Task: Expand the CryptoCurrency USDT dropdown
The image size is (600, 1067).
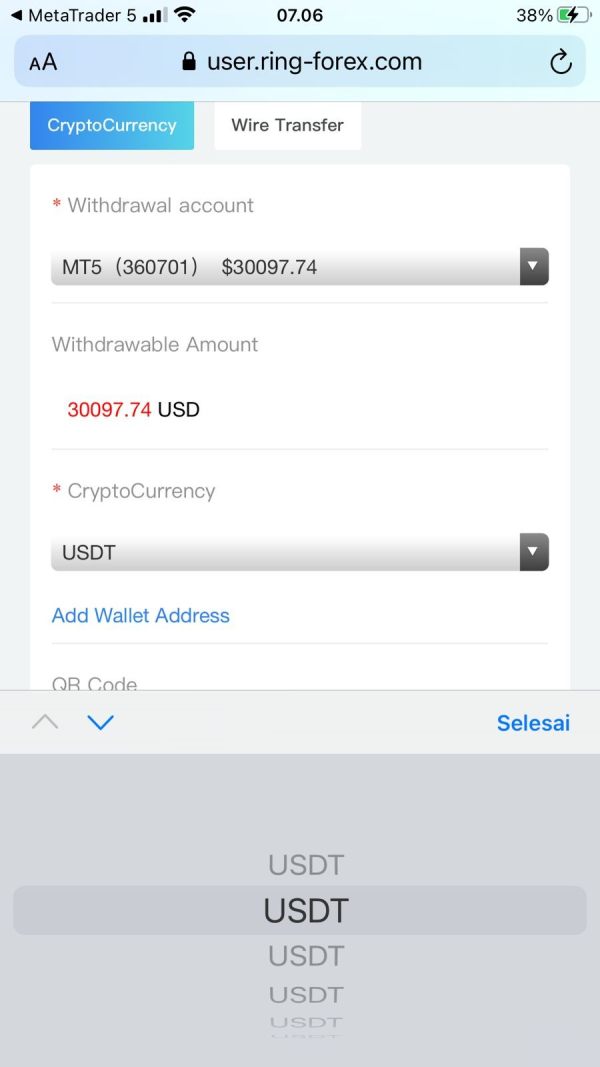Action: point(300,552)
